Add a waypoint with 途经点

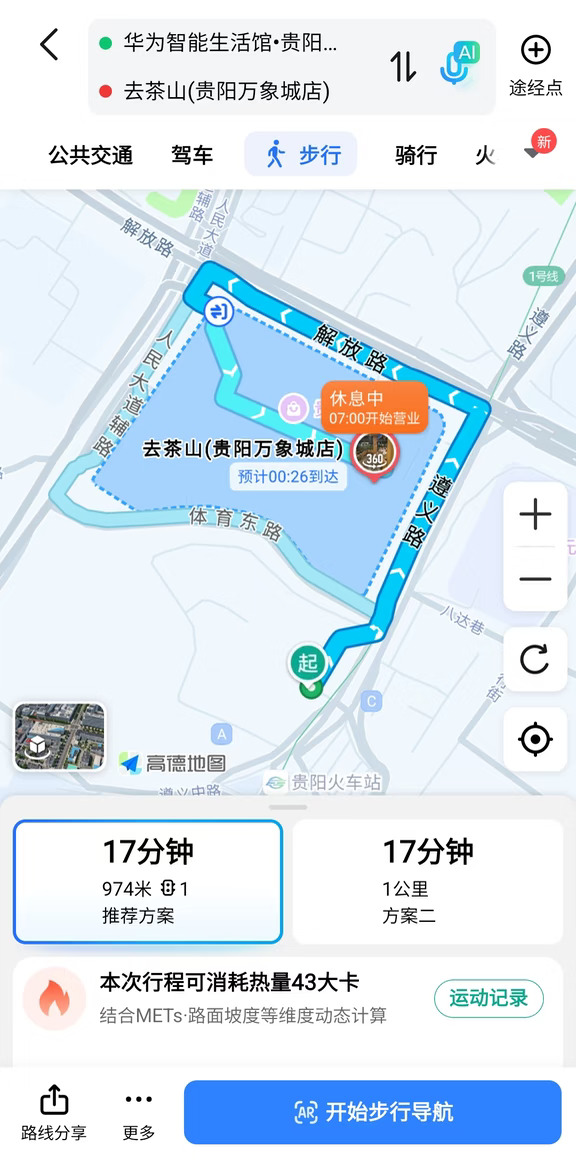tap(536, 66)
